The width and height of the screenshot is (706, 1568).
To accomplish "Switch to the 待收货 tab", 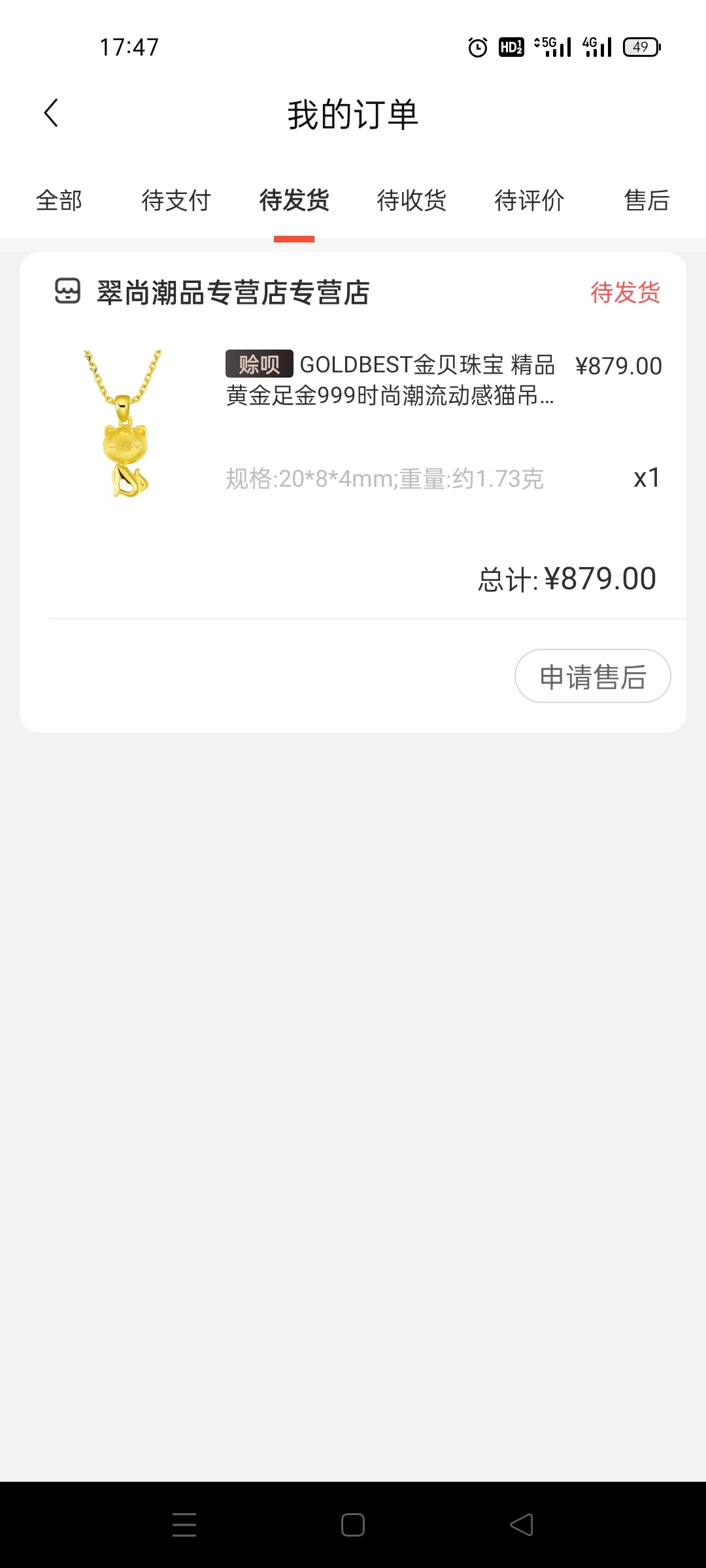I will click(x=412, y=201).
